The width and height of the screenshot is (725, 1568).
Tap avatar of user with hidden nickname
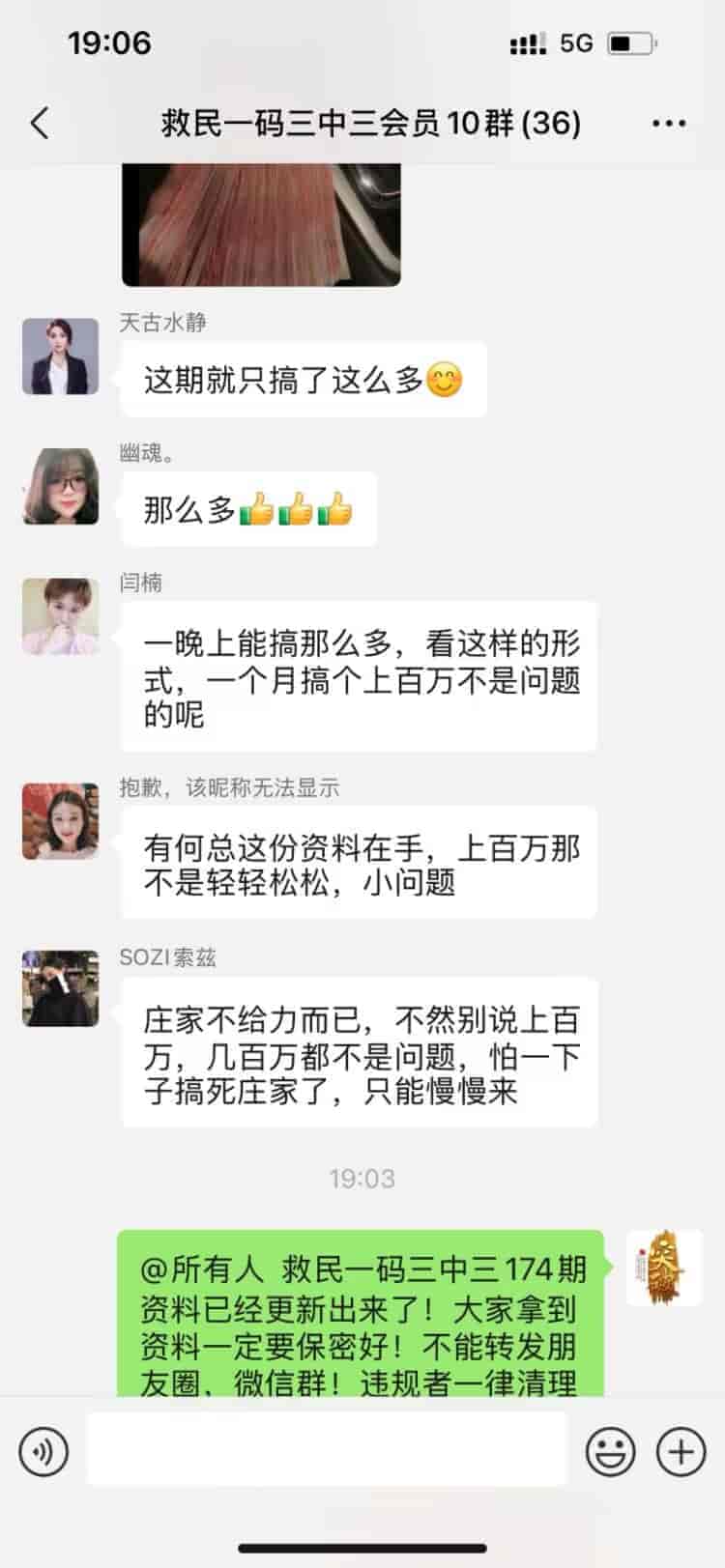click(61, 821)
